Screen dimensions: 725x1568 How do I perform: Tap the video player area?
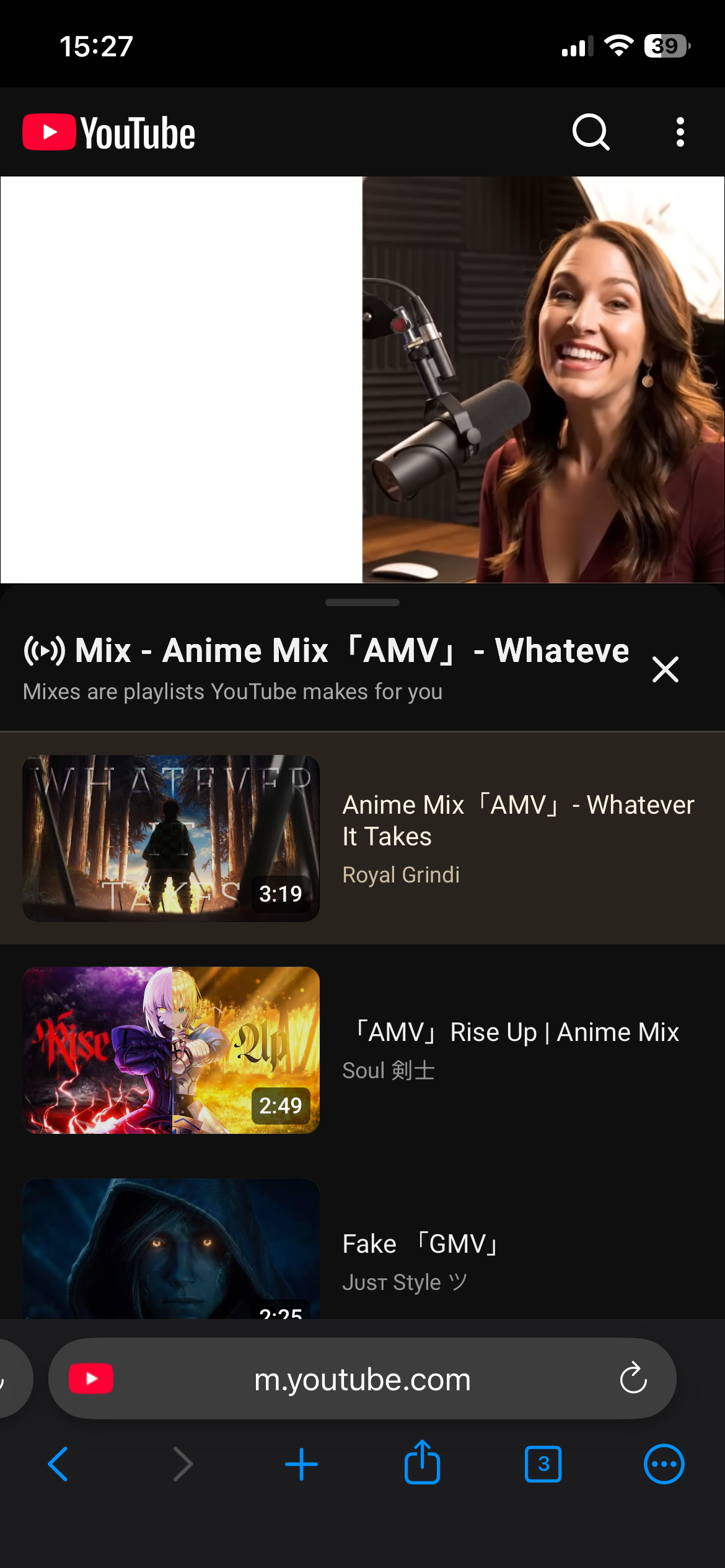[x=362, y=380]
